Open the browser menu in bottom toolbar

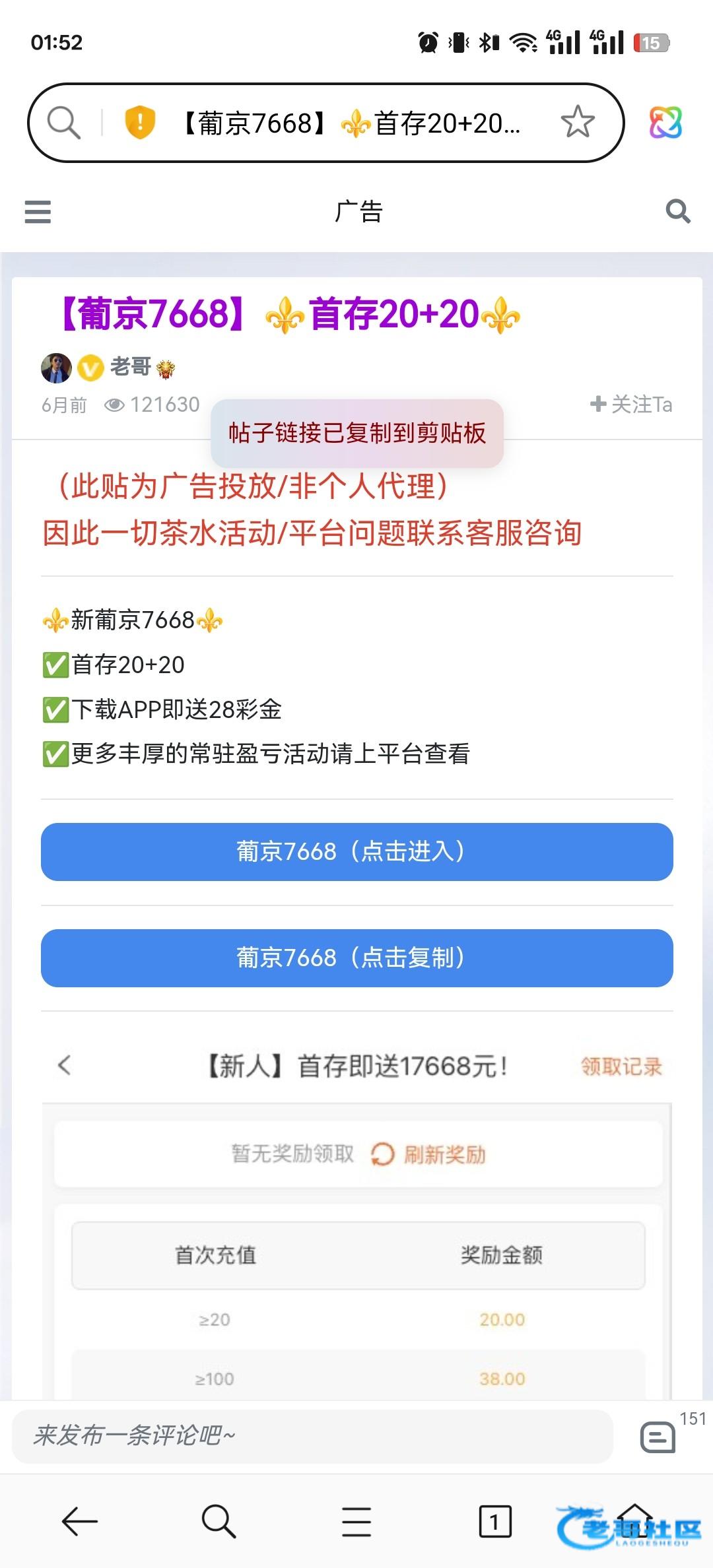356,1522
